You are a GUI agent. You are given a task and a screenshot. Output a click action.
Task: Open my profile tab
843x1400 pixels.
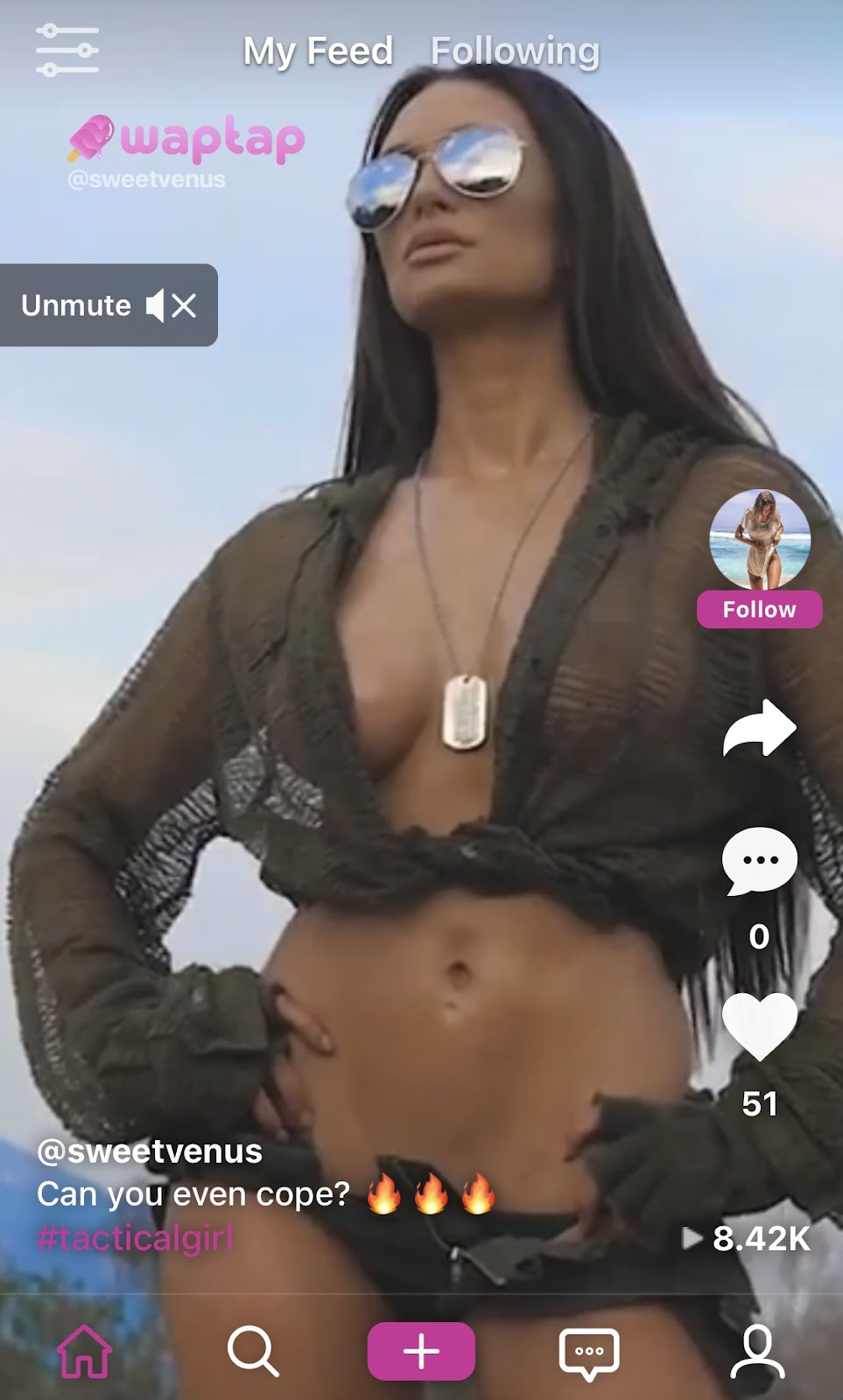point(757,1351)
